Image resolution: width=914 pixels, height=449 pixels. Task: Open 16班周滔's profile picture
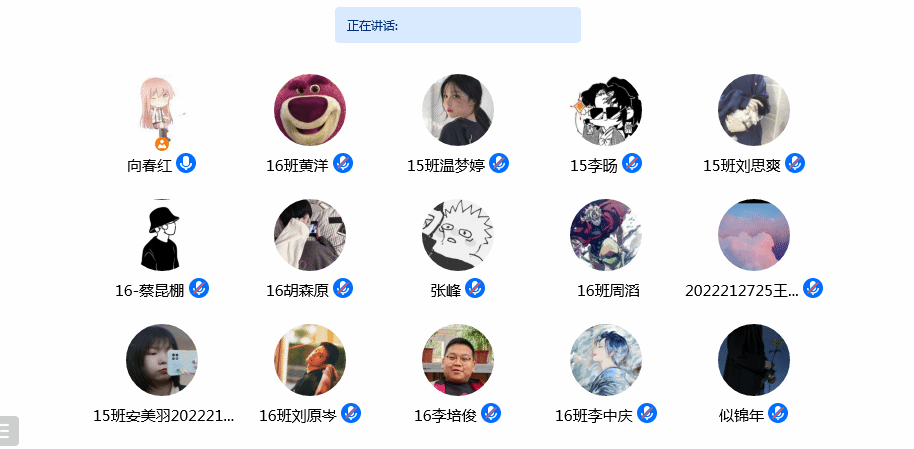click(x=605, y=235)
